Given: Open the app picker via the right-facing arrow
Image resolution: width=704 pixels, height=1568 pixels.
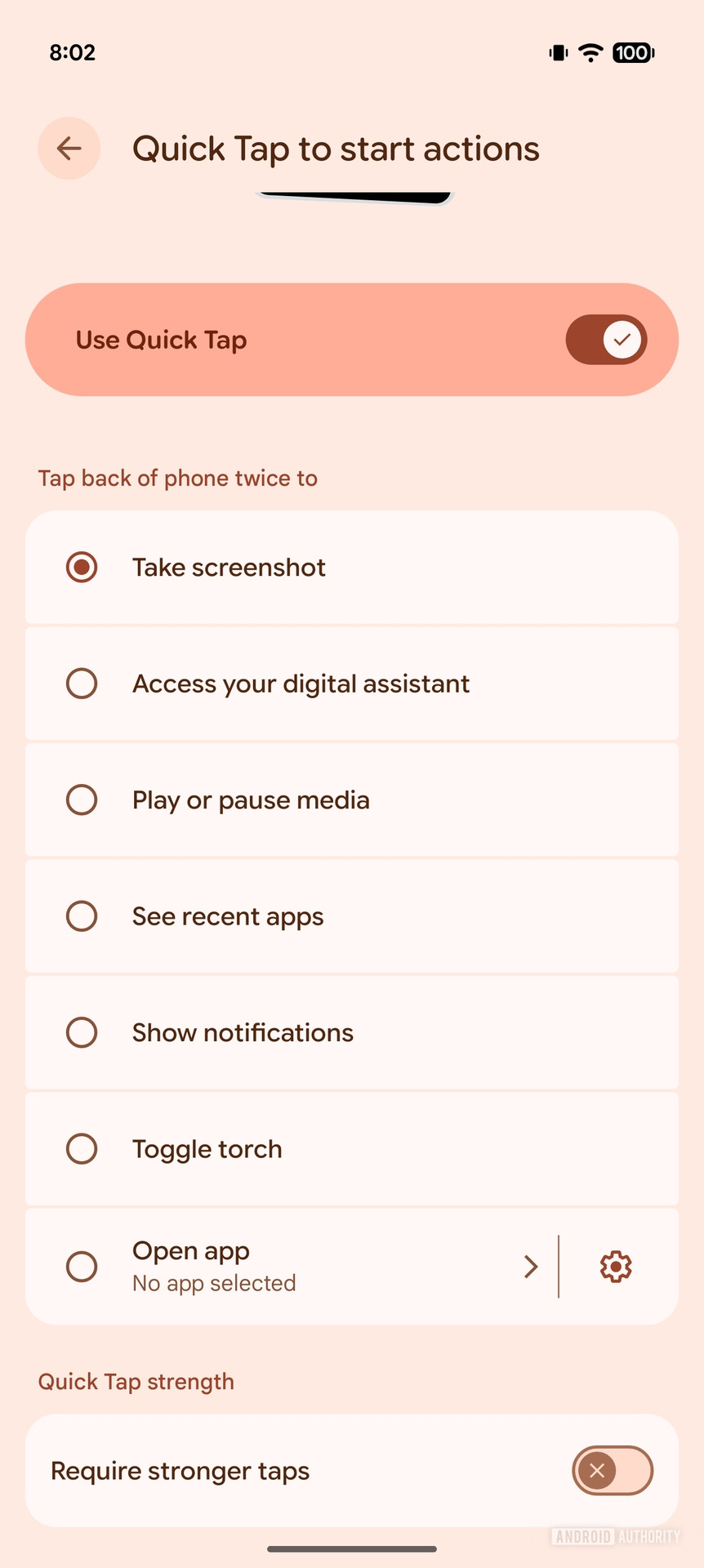Looking at the screenshot, I should (531, 1266).
